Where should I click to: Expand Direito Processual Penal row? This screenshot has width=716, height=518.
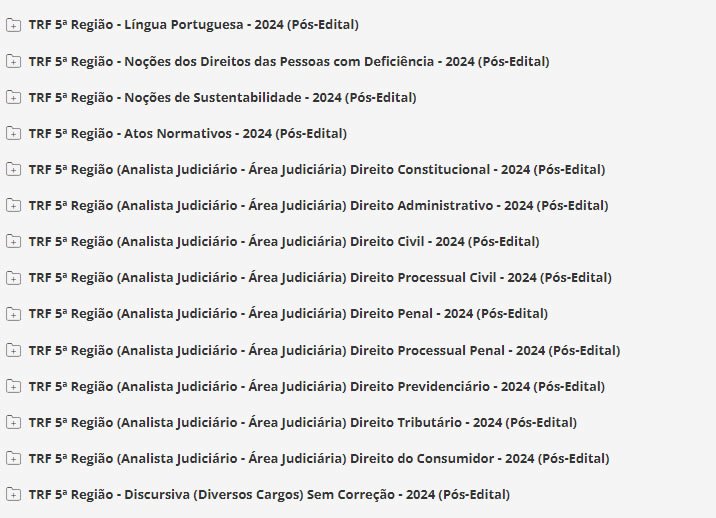[x=13, y=350]
